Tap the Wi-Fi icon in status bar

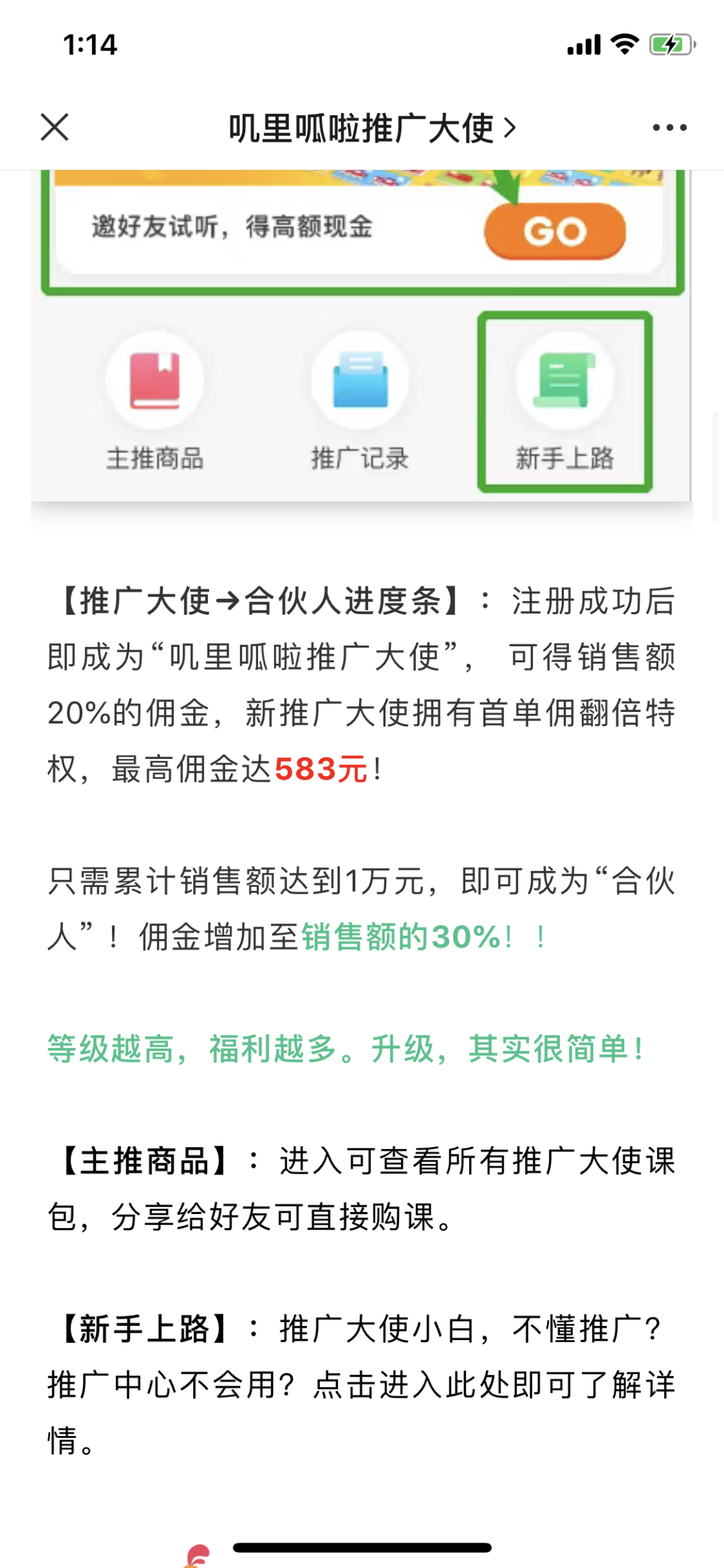tap(625, 44)
